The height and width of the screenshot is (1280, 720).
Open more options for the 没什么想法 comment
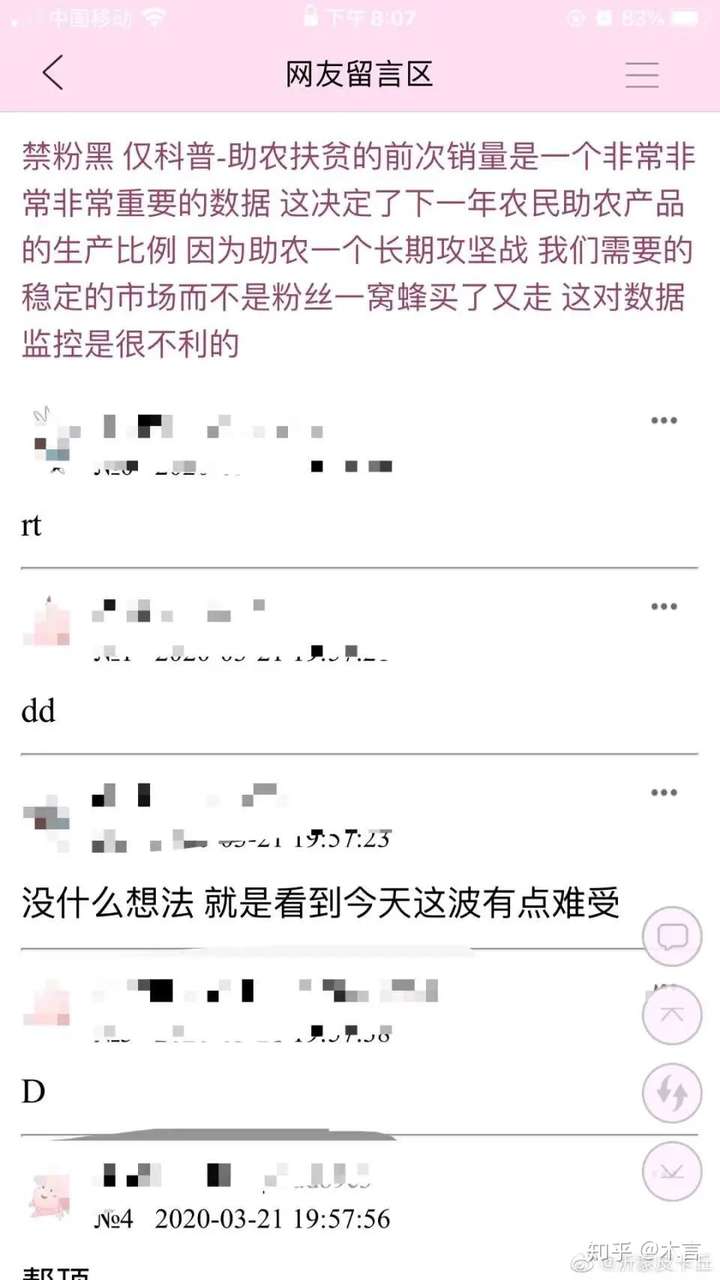664,793
